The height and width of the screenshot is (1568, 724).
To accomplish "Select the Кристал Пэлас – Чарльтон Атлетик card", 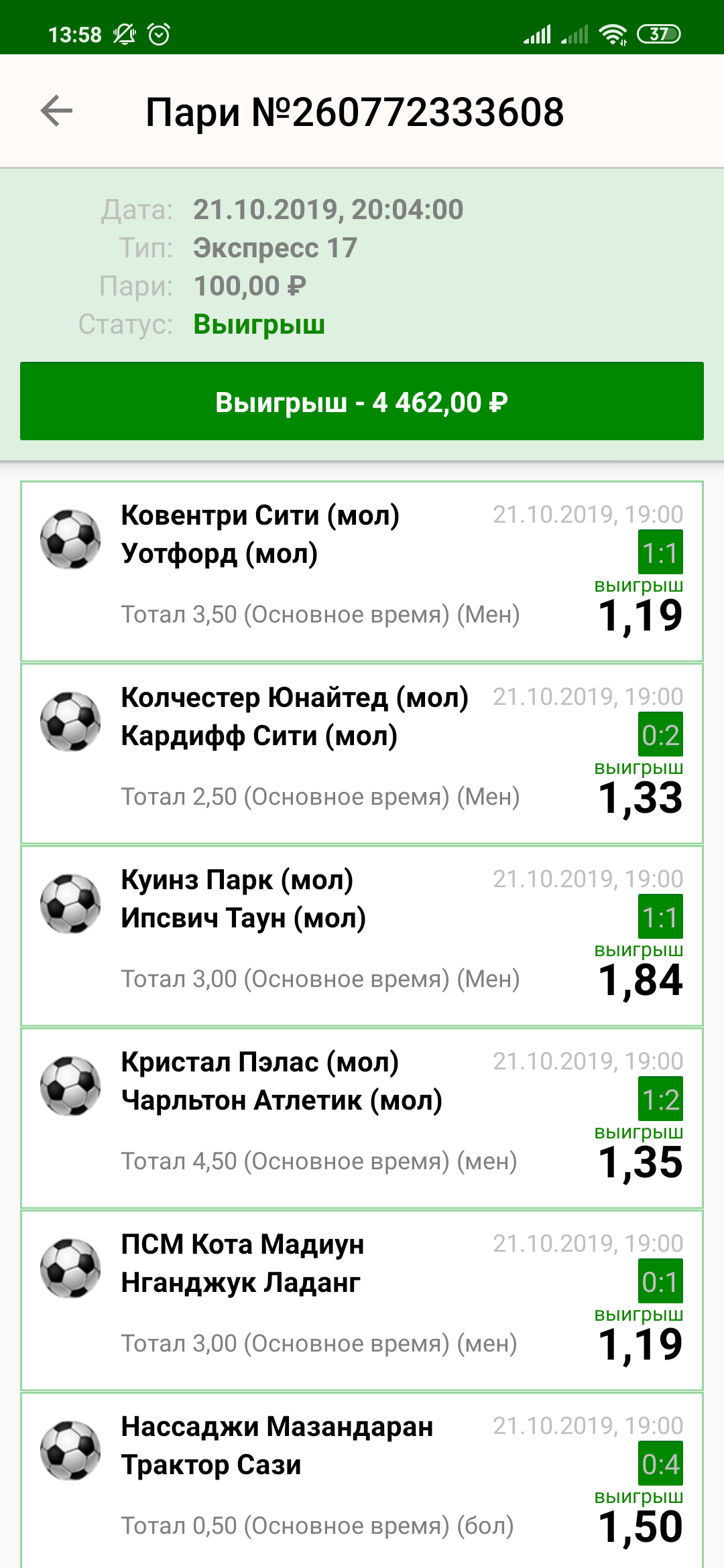I will tap(362, 1118).
